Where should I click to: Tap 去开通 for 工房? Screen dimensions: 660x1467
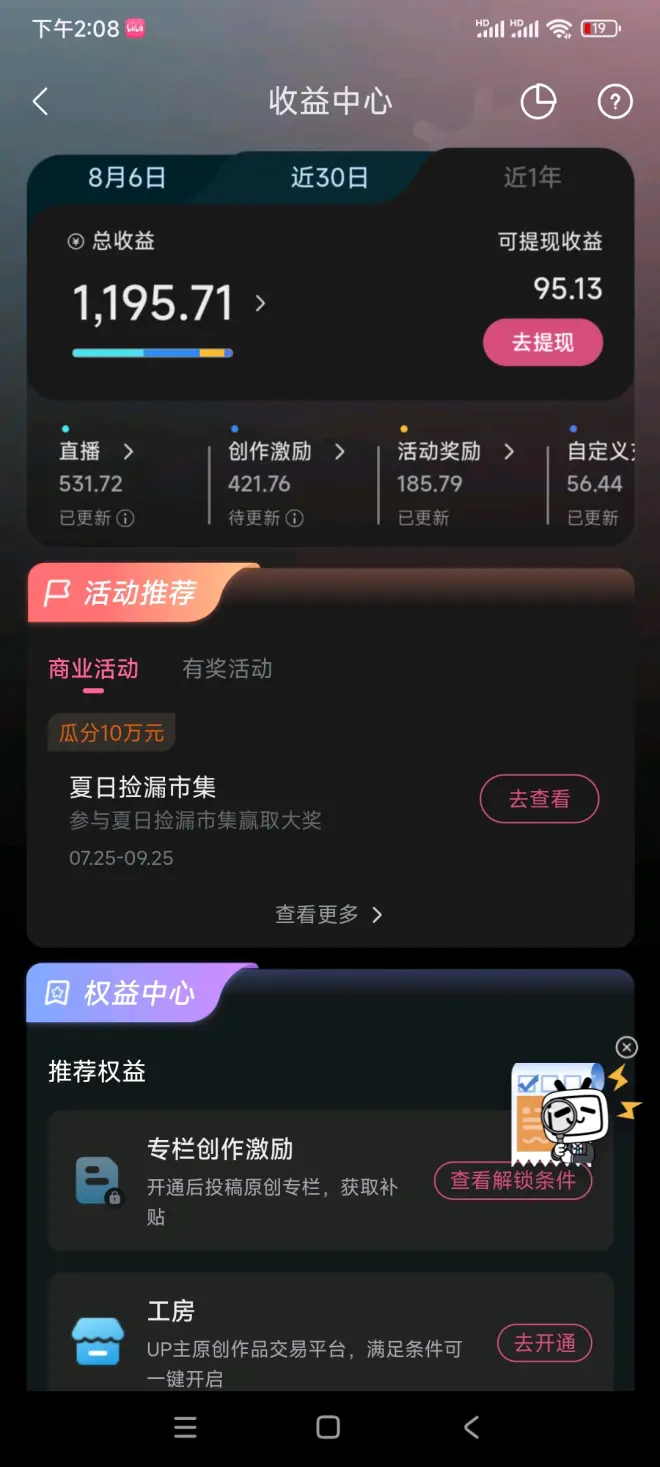click(545, 1343)
